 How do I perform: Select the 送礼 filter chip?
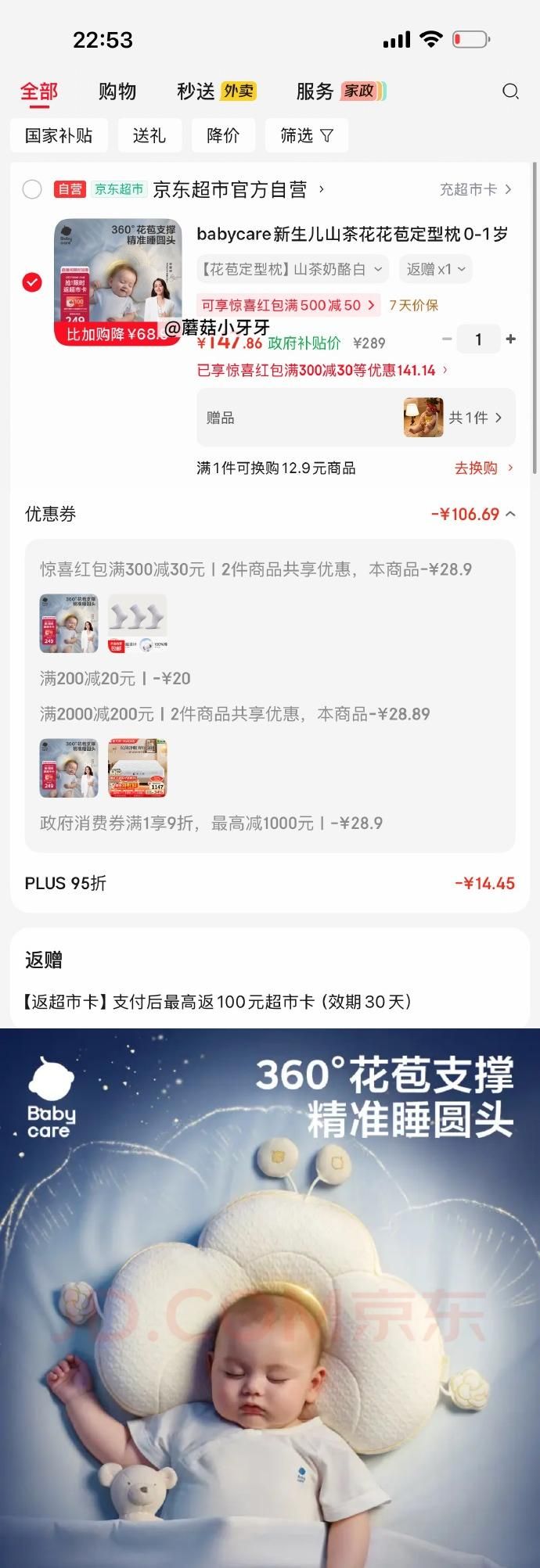[x=149, y=135]
